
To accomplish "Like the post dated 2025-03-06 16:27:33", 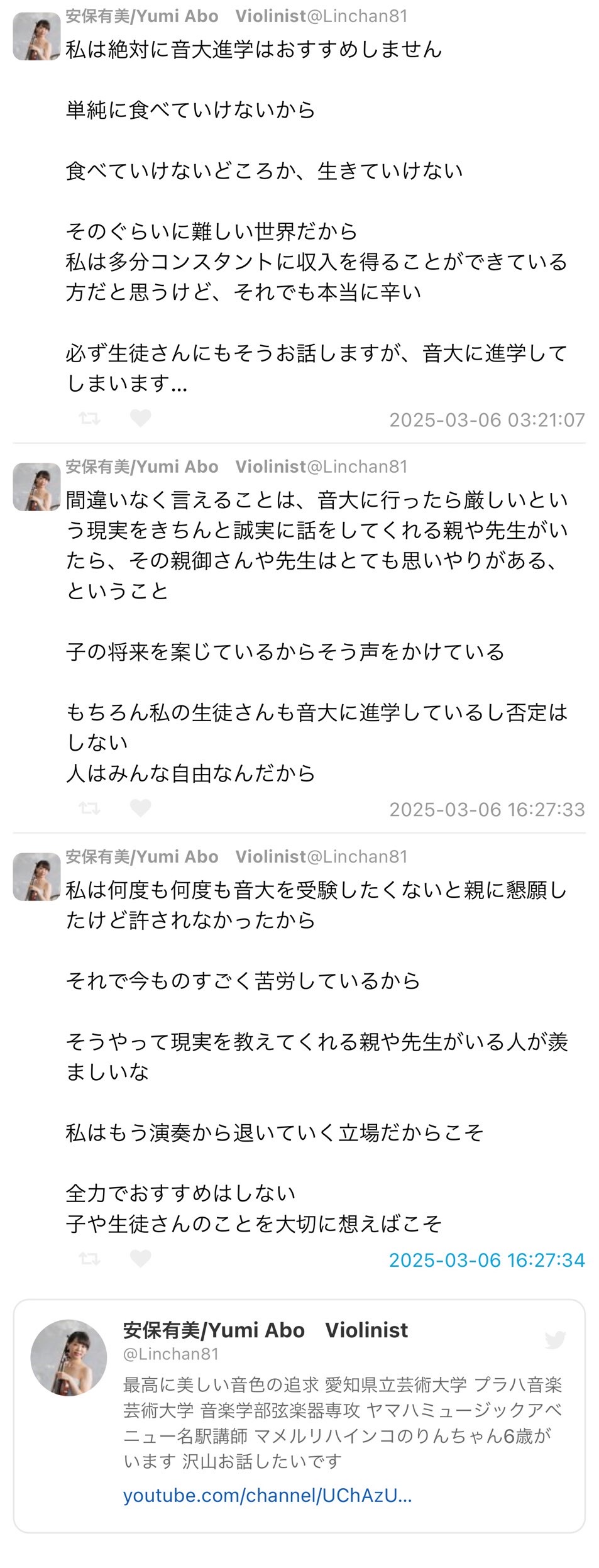I will [x=140, y=808].
